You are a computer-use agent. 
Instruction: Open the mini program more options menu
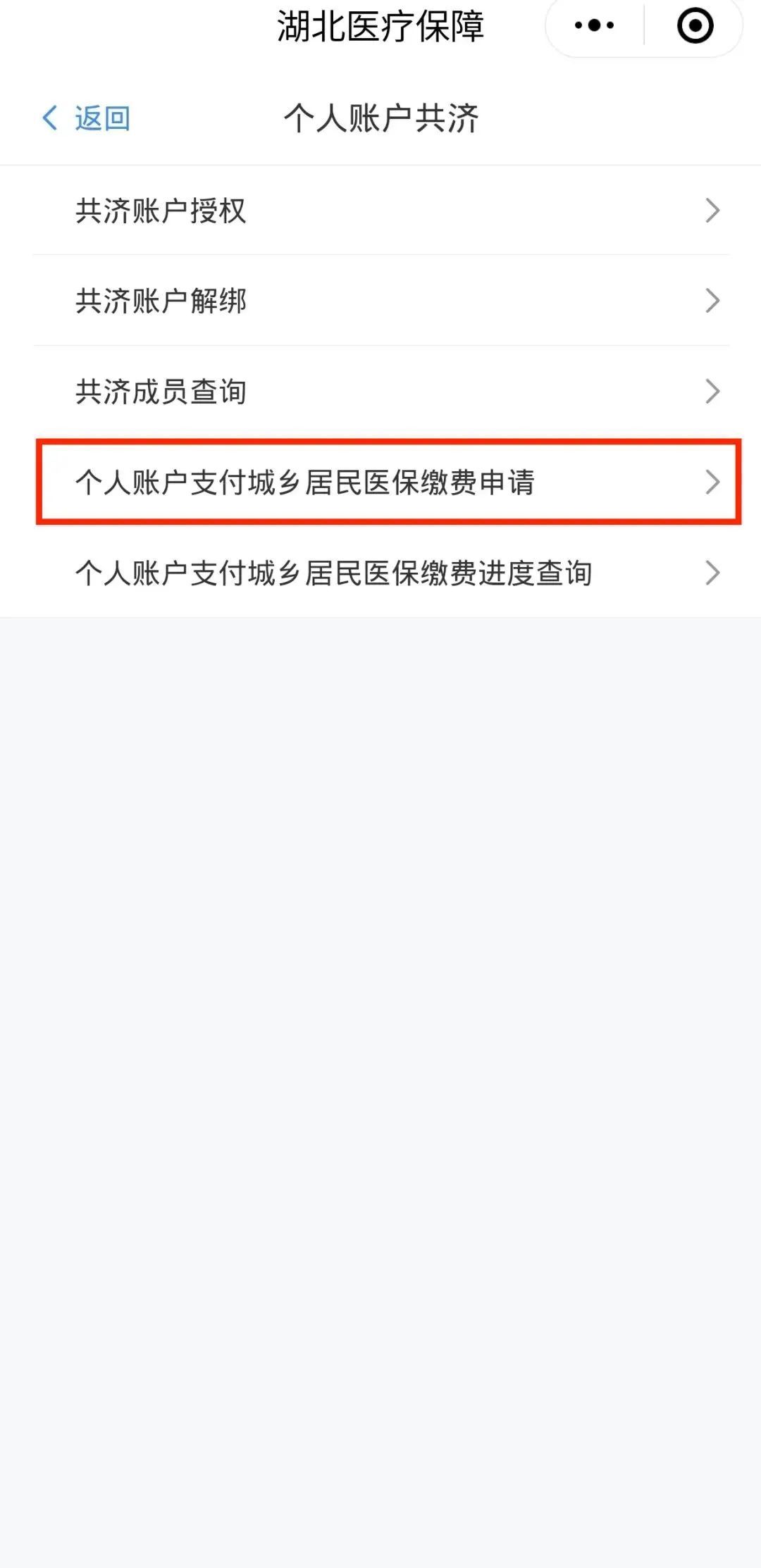594,26
